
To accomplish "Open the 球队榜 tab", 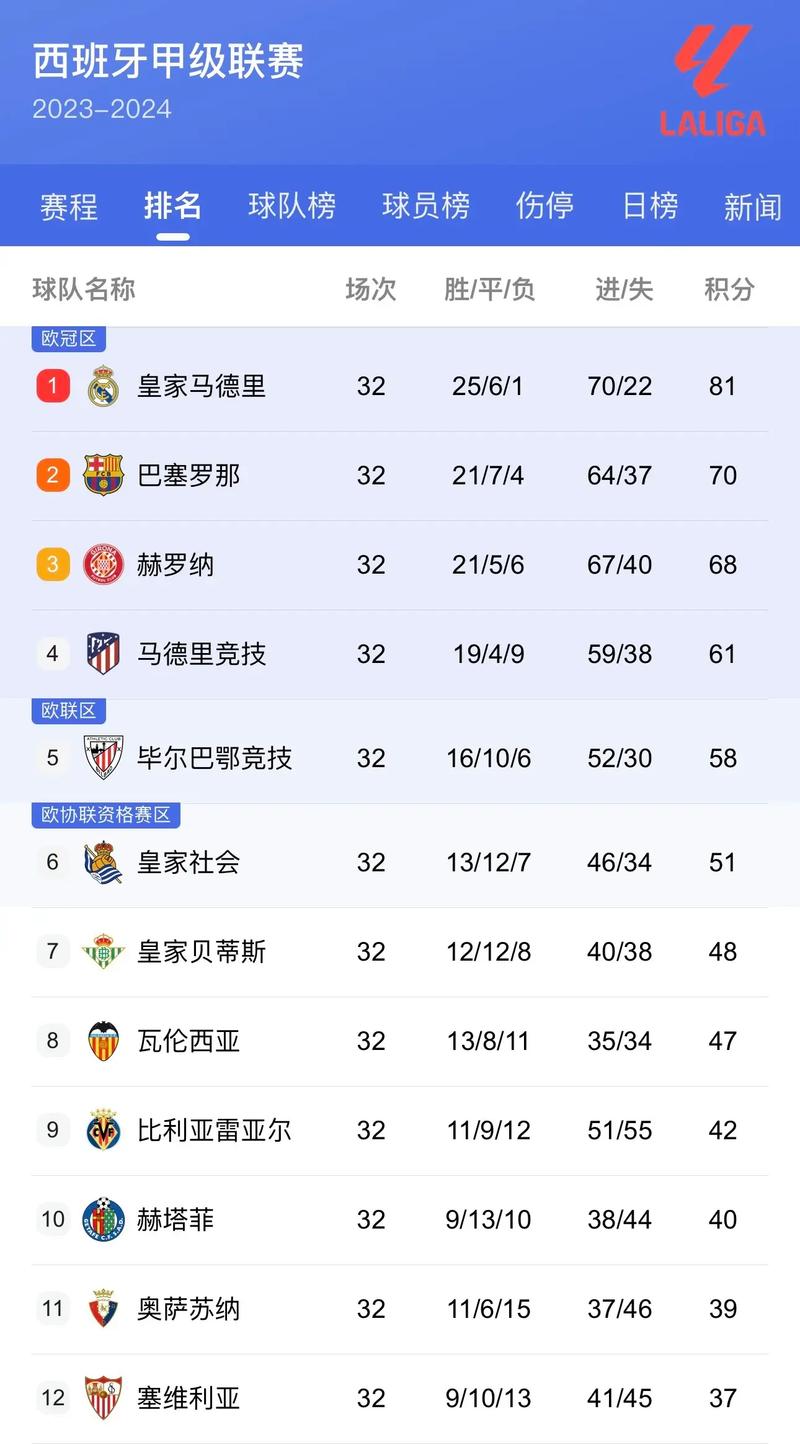I will click(x=292, y=206).
